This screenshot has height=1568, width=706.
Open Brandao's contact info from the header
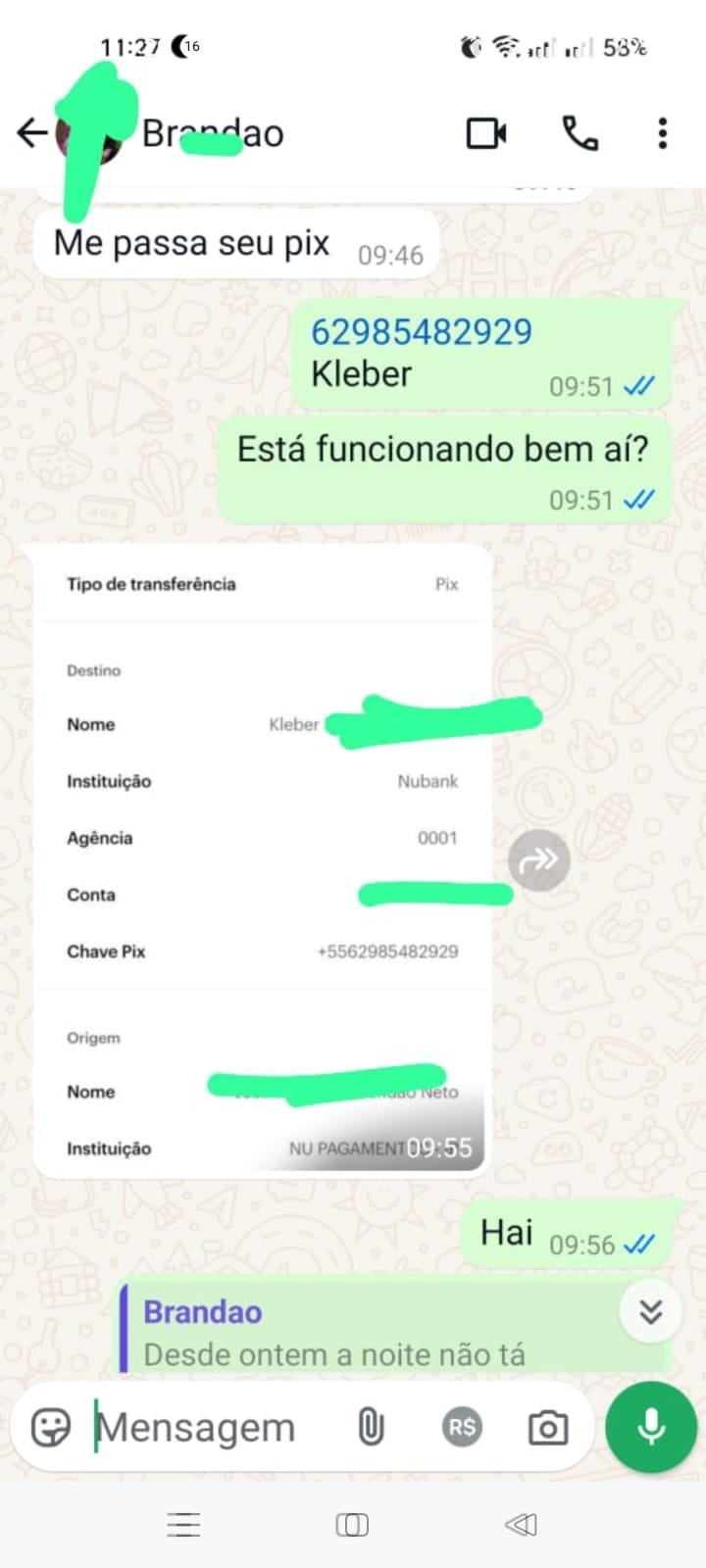pyautogui.click(x=213, y=133)
